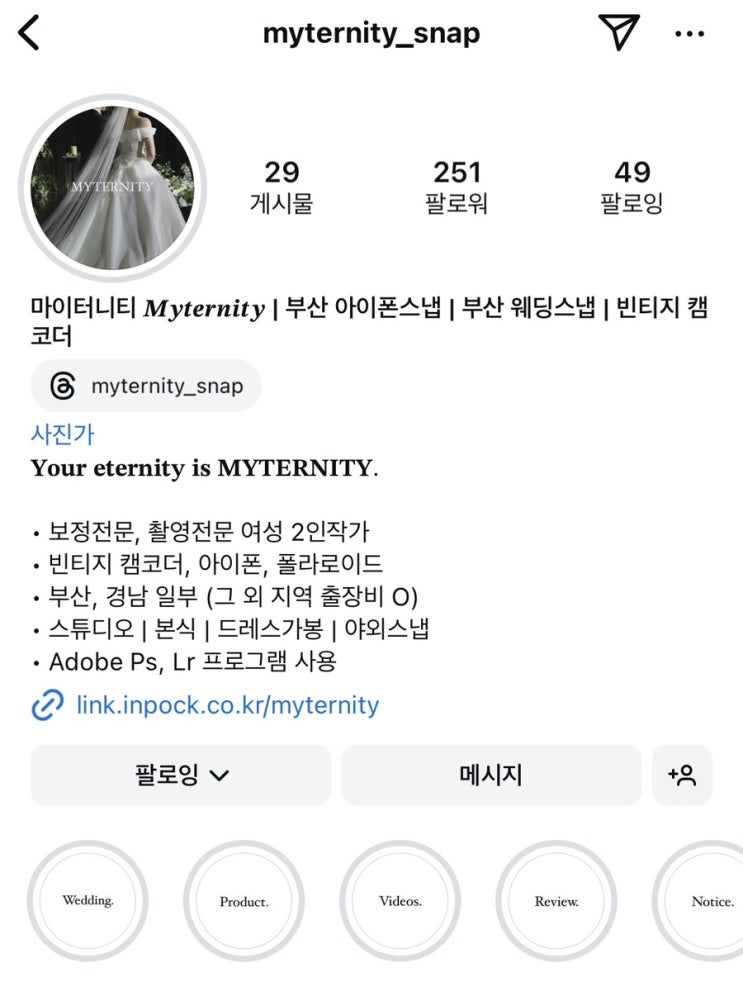Tap the 메시지 message button
Image resolution: width=743 pixels, height=991 pixels.
pyautogui.click(x=491, y=775)
